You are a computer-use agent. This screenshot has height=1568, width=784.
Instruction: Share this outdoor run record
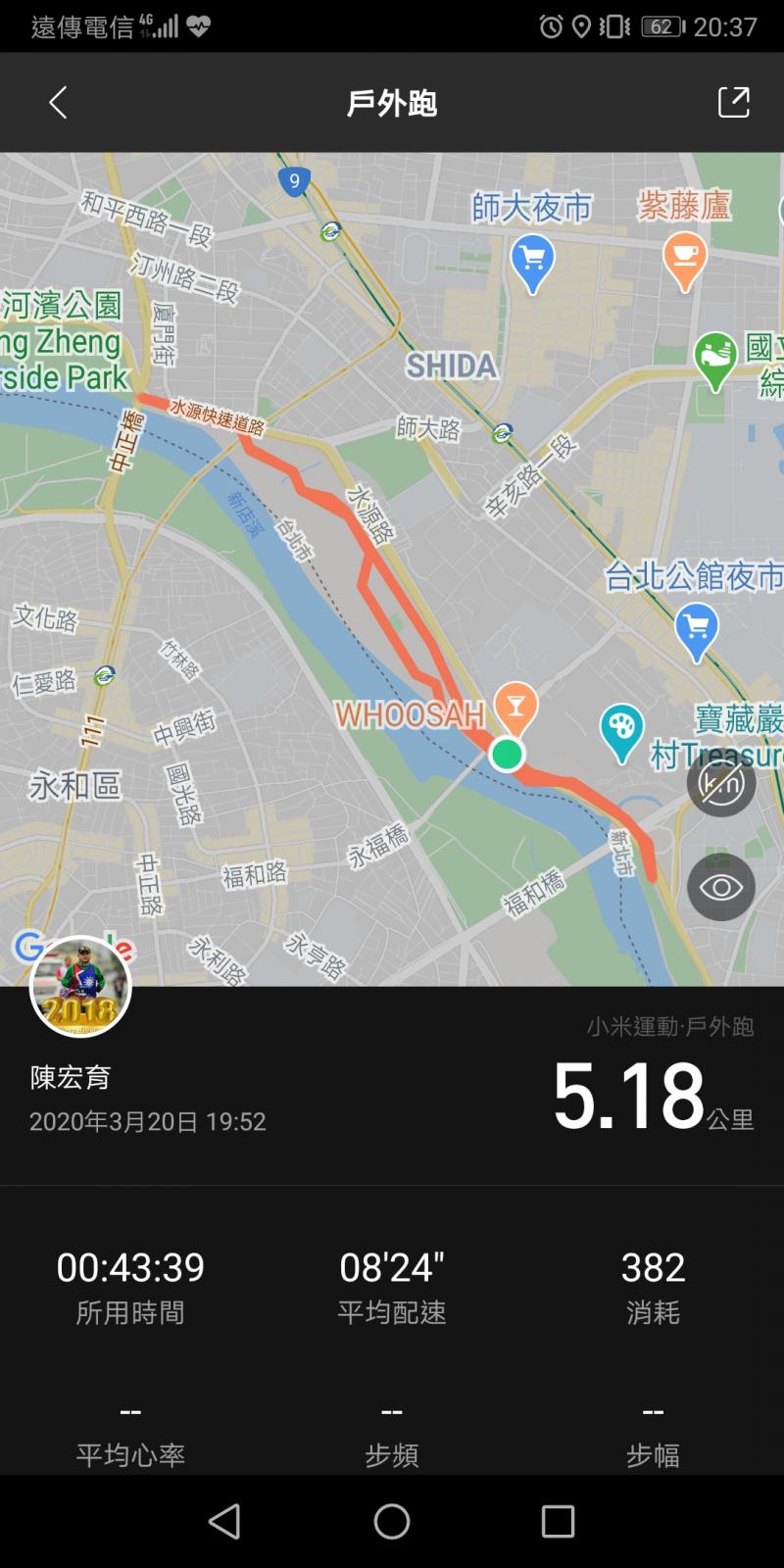click(x=733, y=103)
